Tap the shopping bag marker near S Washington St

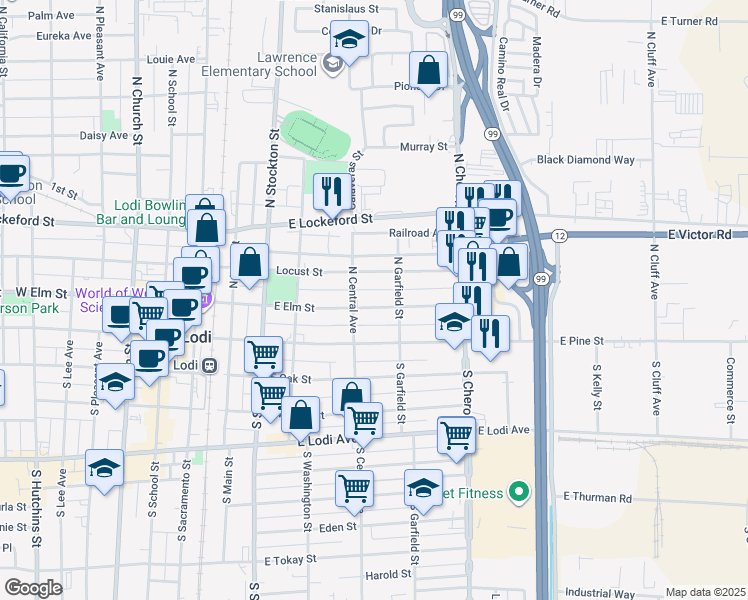pyautogui.click(x=301, y=418)
